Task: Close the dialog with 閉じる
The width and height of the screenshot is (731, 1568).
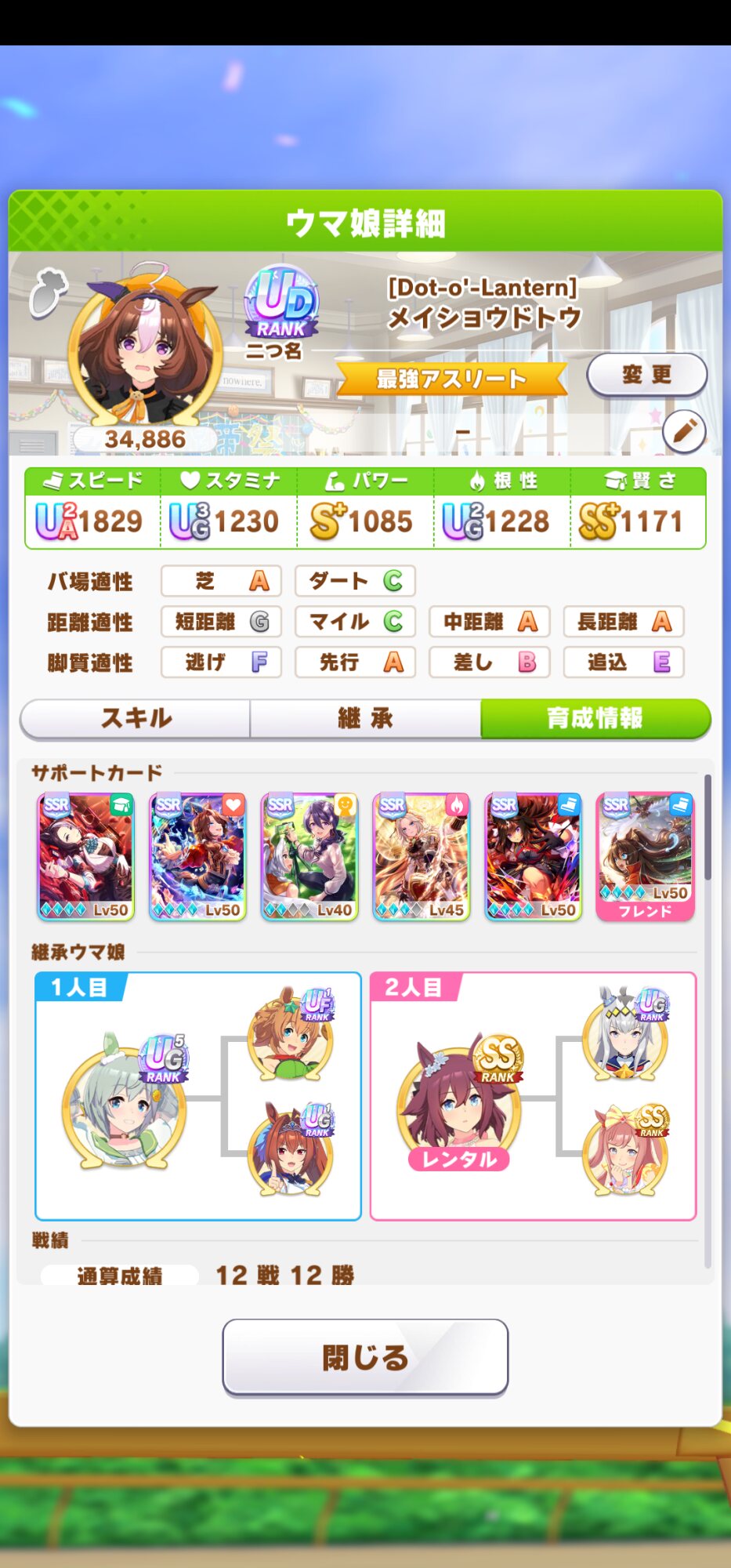Action: (x=365, y=1357)
